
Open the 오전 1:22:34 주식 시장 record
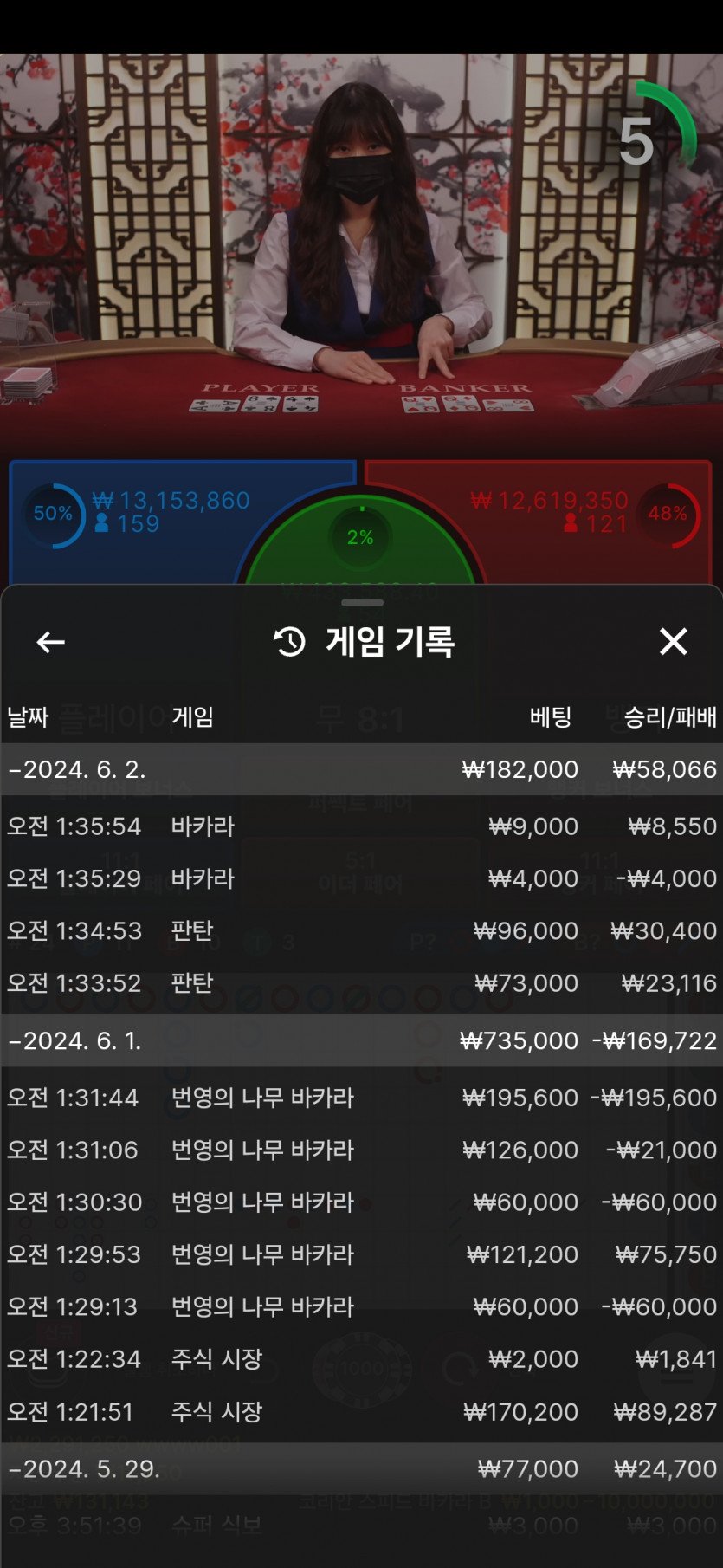(361, 1359)
